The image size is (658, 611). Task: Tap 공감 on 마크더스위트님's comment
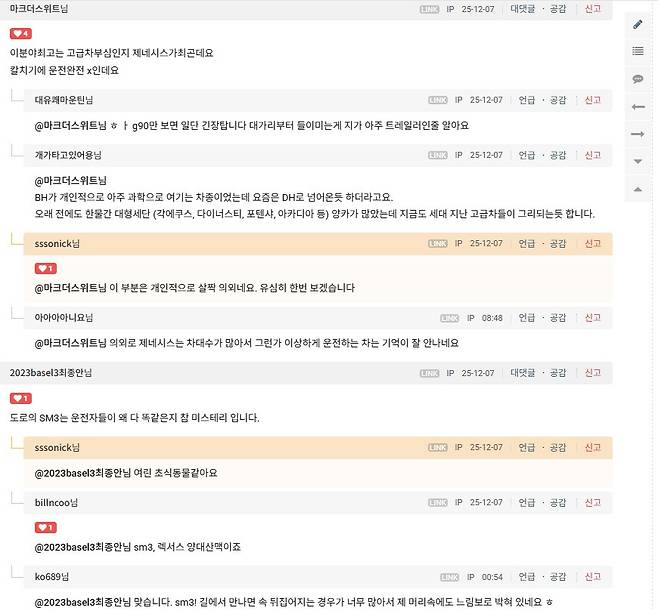(558, 9)
